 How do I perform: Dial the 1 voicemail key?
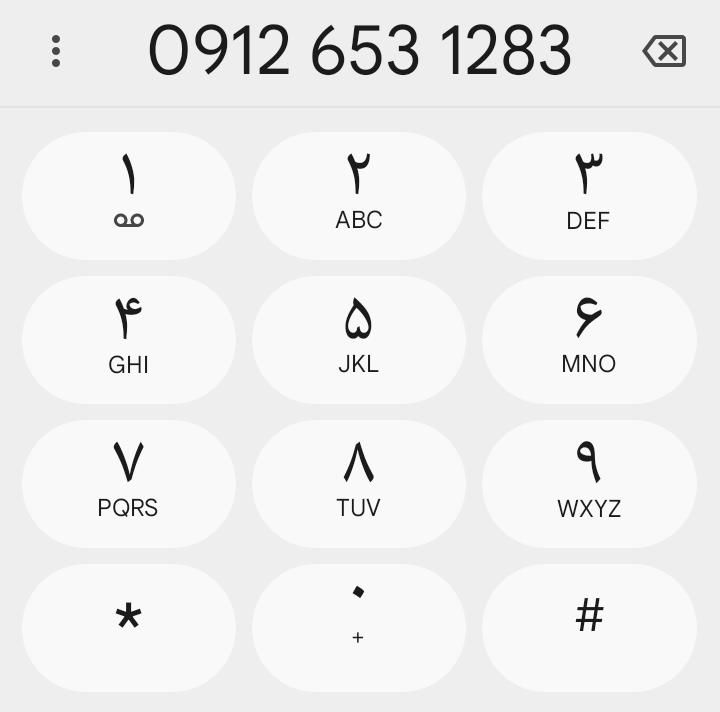[129, 196]
